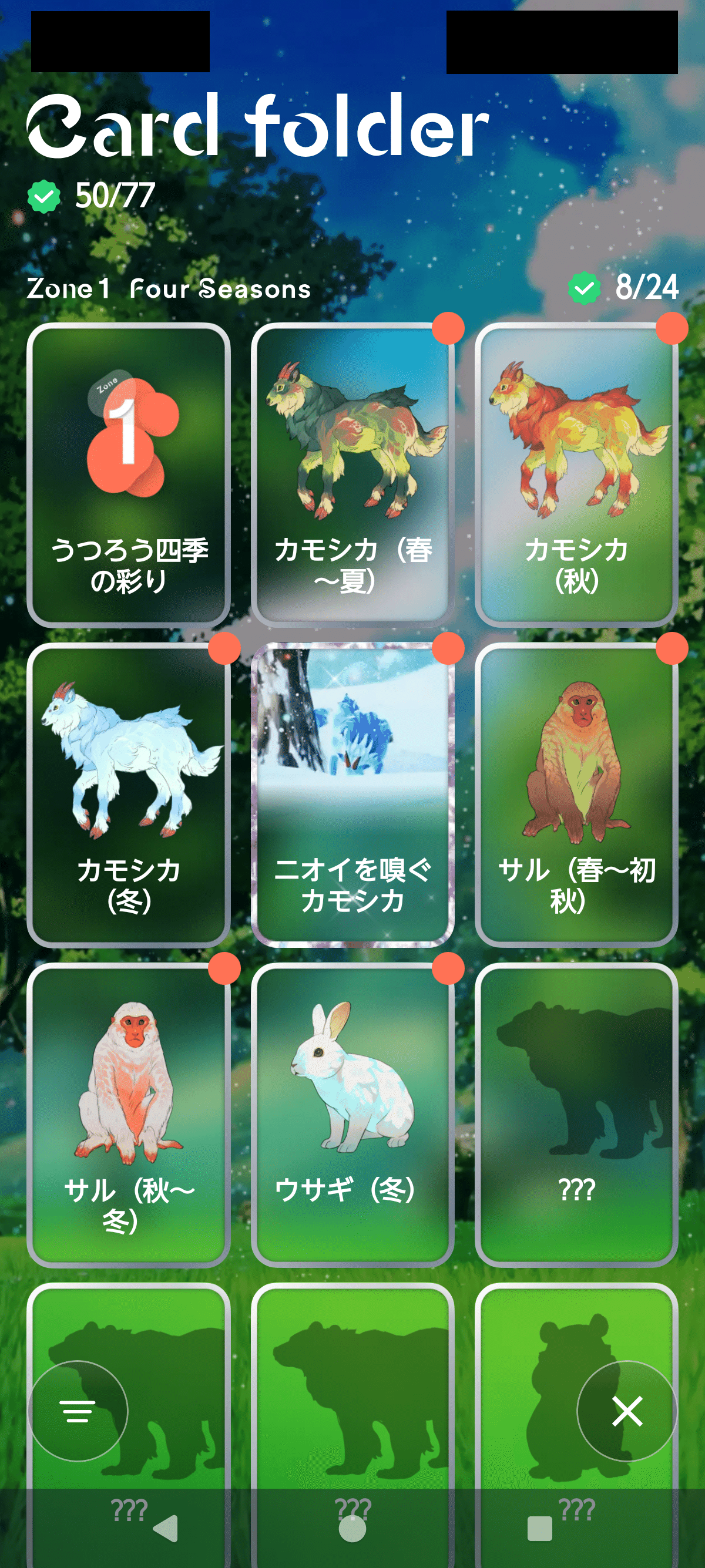Open the カモシカ（春〜夏）card
The height and width of the screenshot is (1568, 705).
point(352,475)
